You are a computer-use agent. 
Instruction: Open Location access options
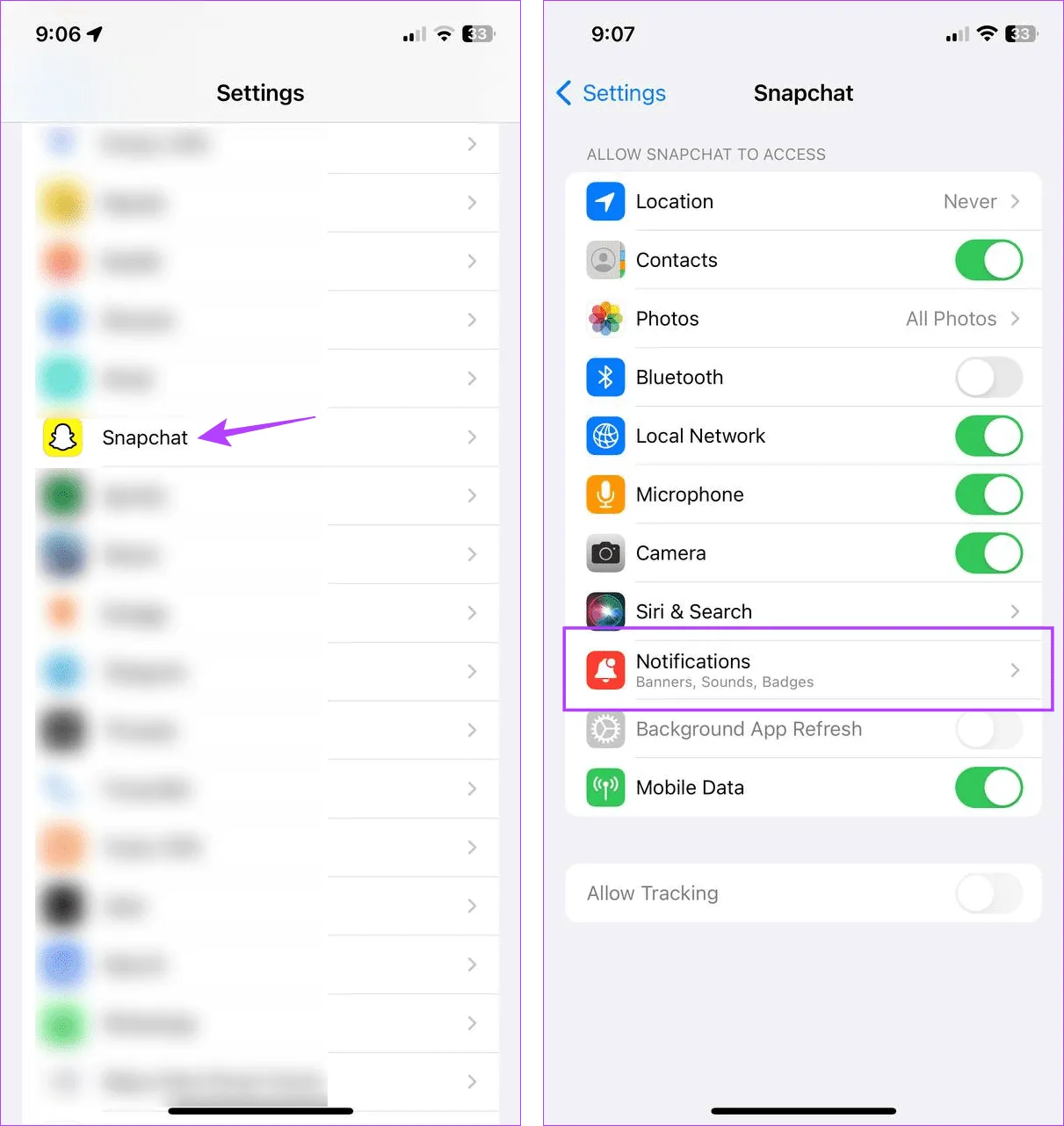pyautogui.click(x=802, y=202)
